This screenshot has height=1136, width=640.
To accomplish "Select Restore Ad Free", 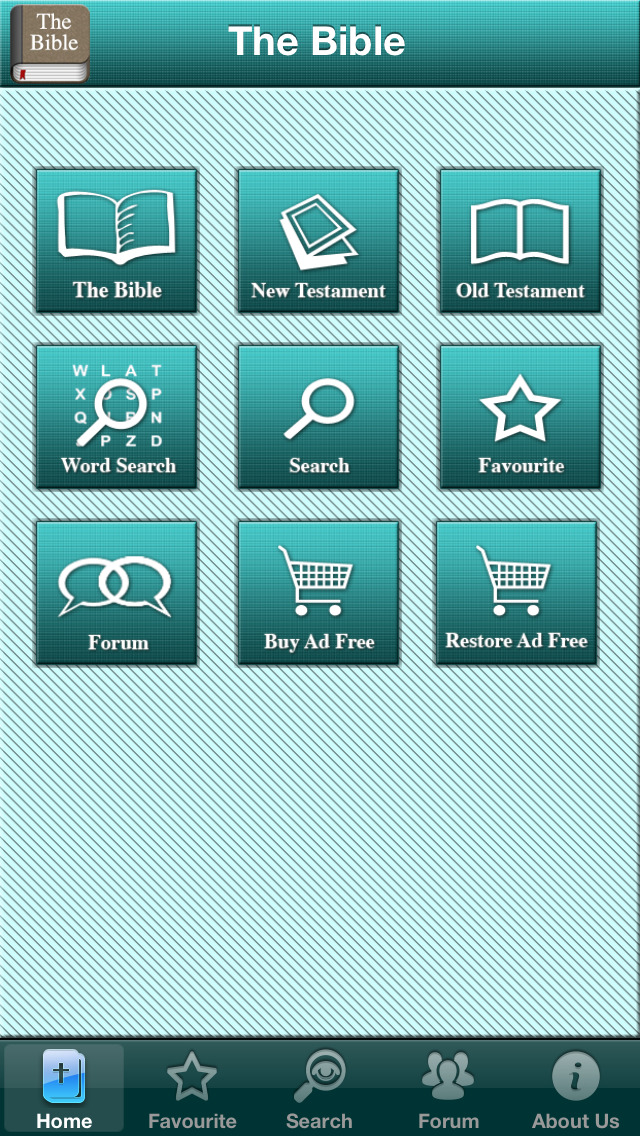I will point(516,592).
